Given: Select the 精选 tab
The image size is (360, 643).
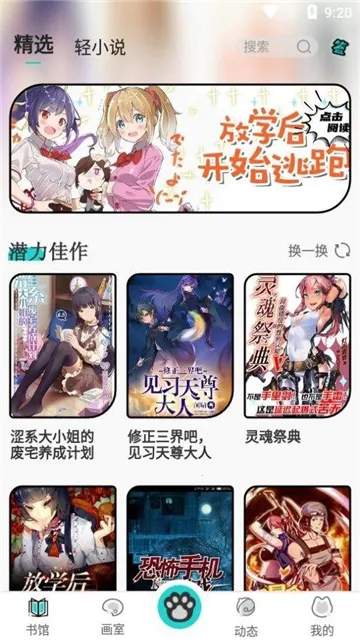Looking at the screenshot, I should pos(33,44).
